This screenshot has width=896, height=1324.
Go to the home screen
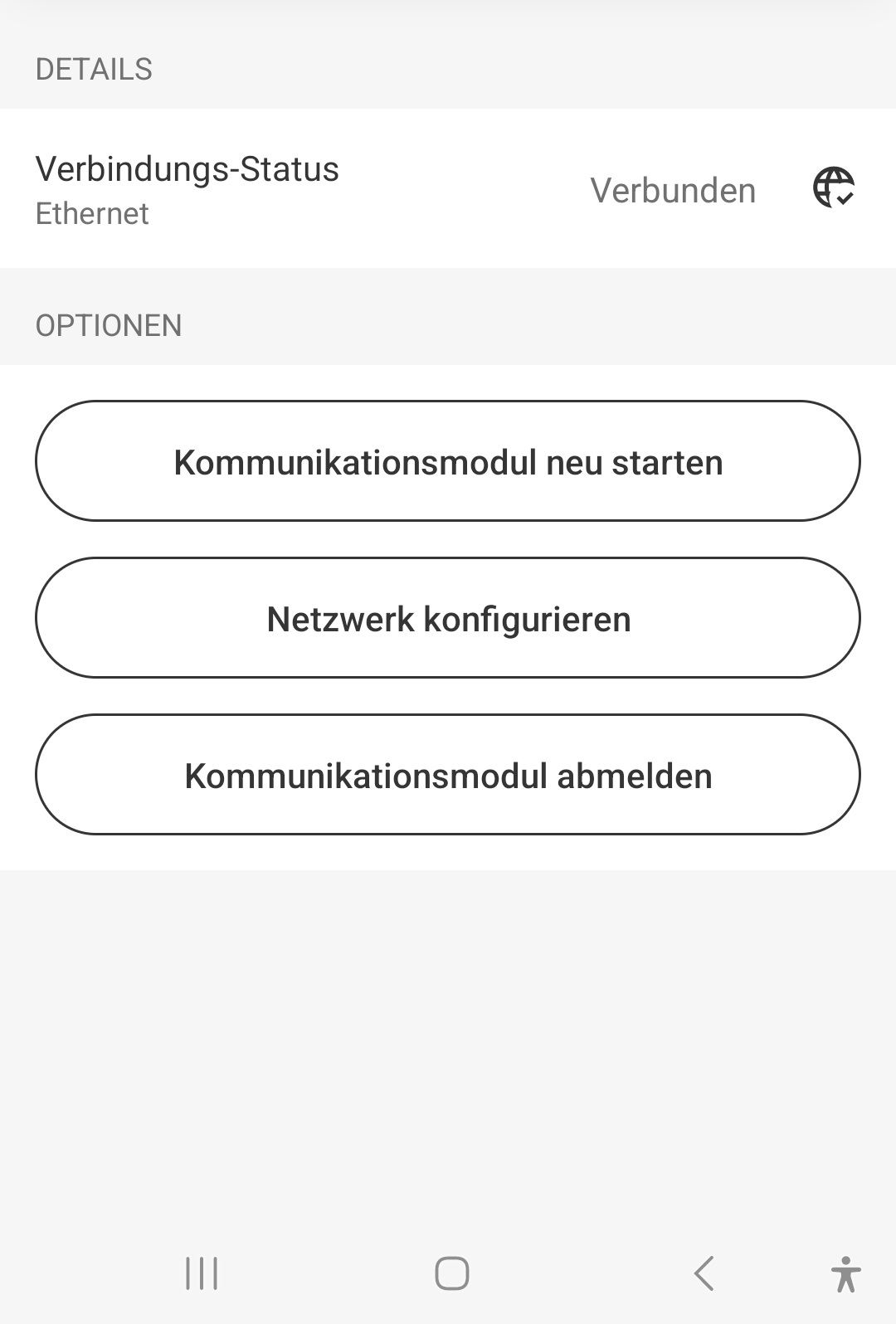(x=452, y=1273)
